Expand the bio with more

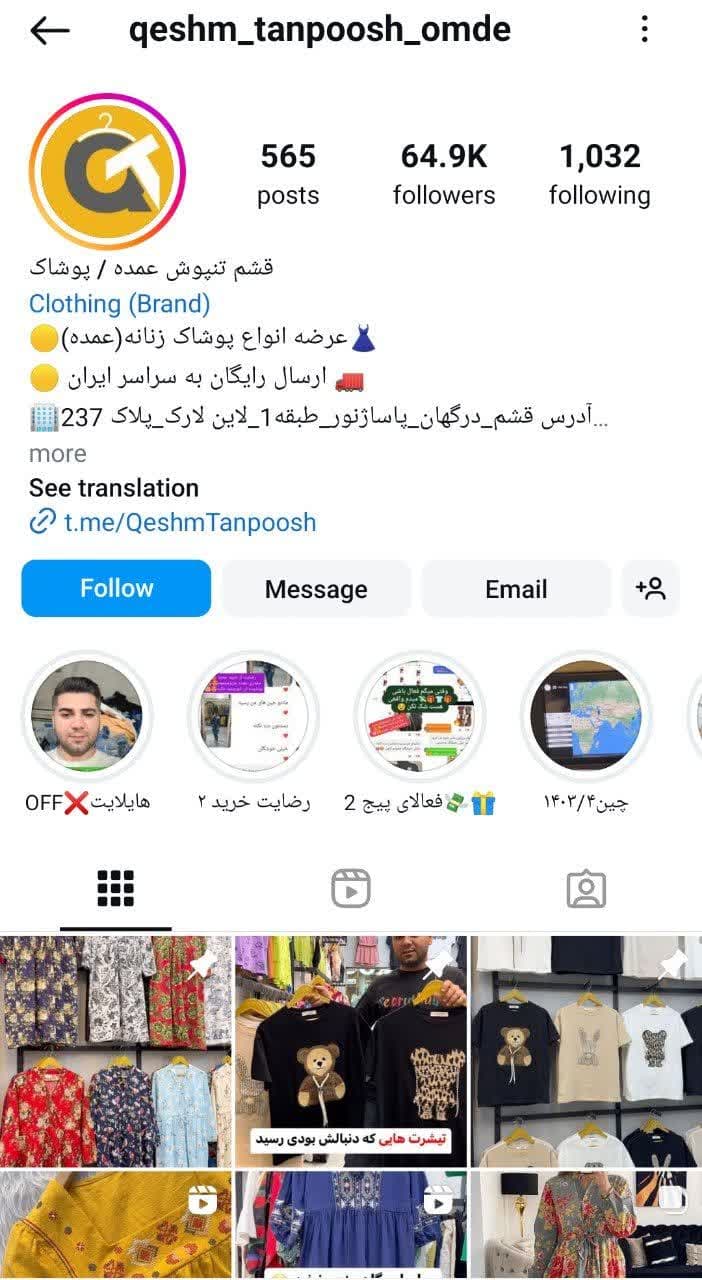[58, 454]
